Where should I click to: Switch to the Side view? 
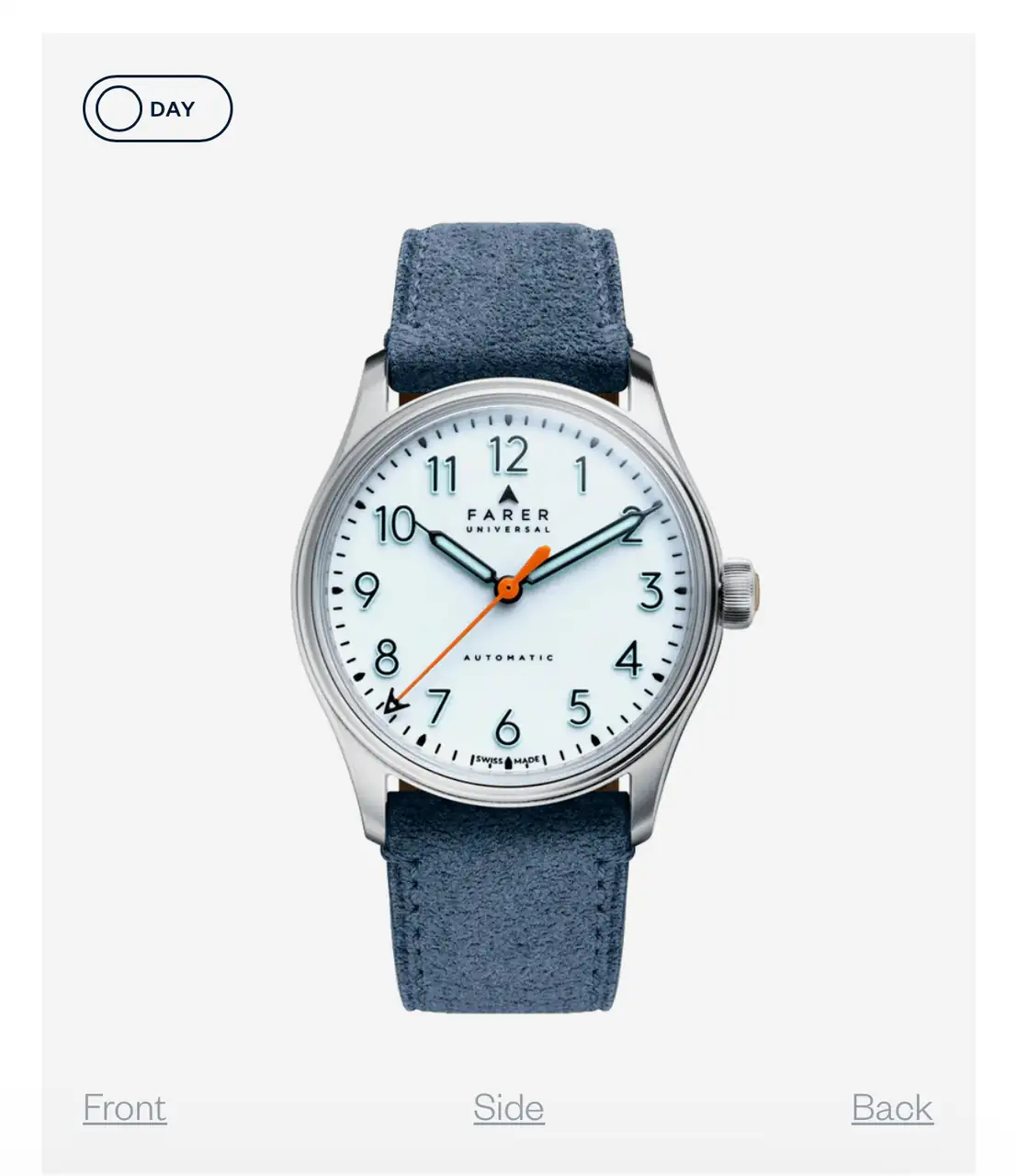[508, 1108]
